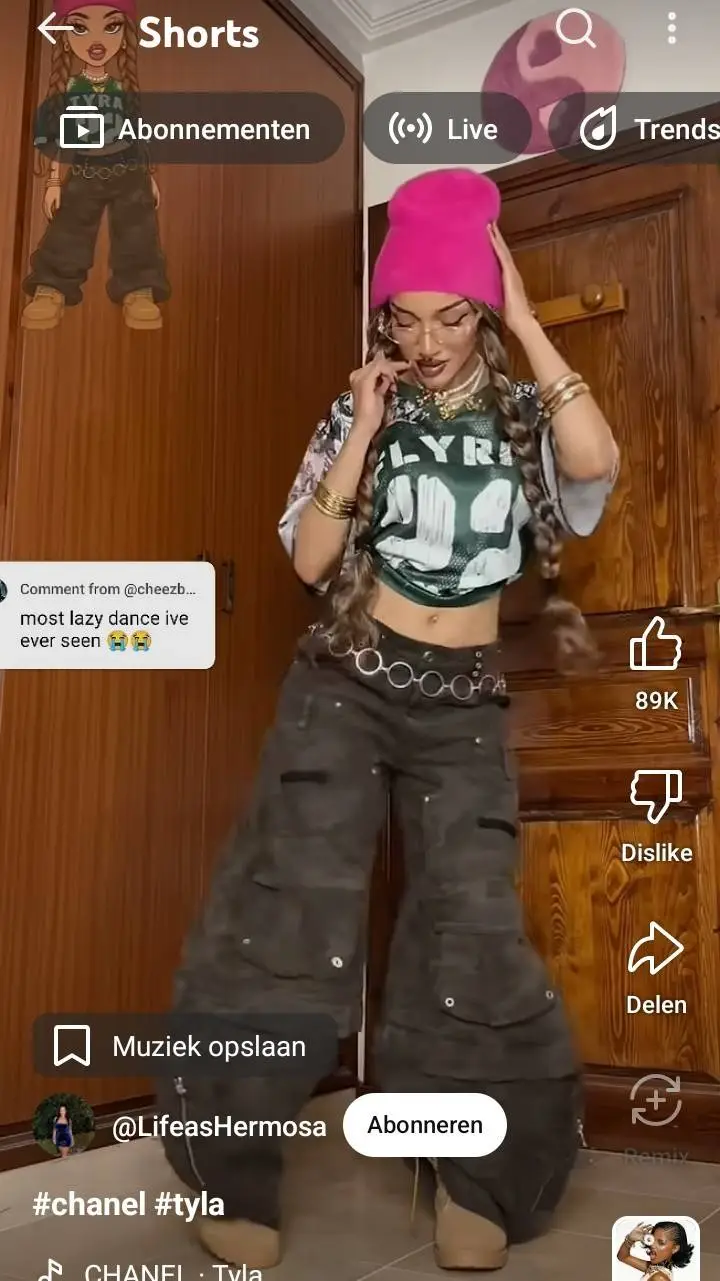Open the @LifeasHermosa channel
Screen dimensions: 720x1281
click(218, 1127)
